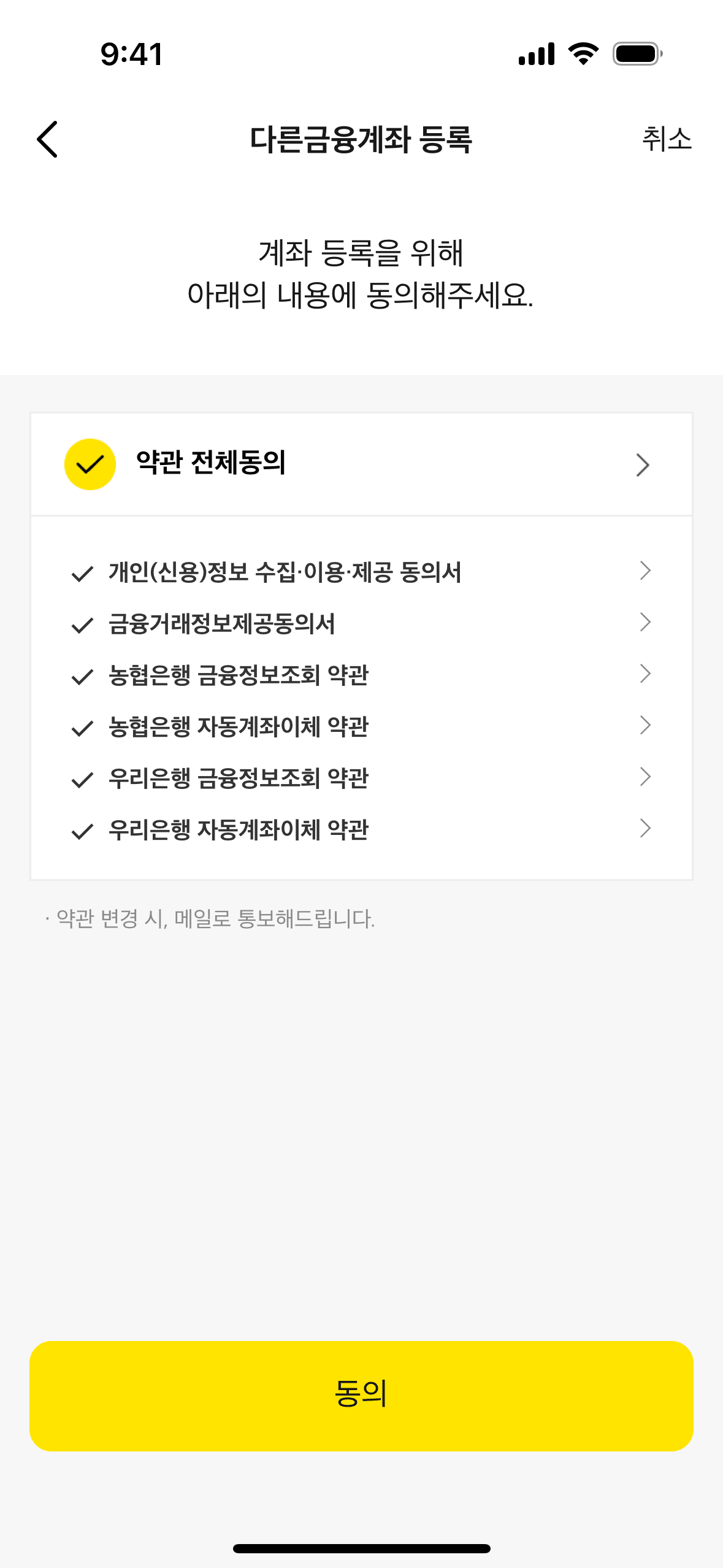View 금융거래정보제공동의서 details
723x1568 pixels.
point(645,623)
